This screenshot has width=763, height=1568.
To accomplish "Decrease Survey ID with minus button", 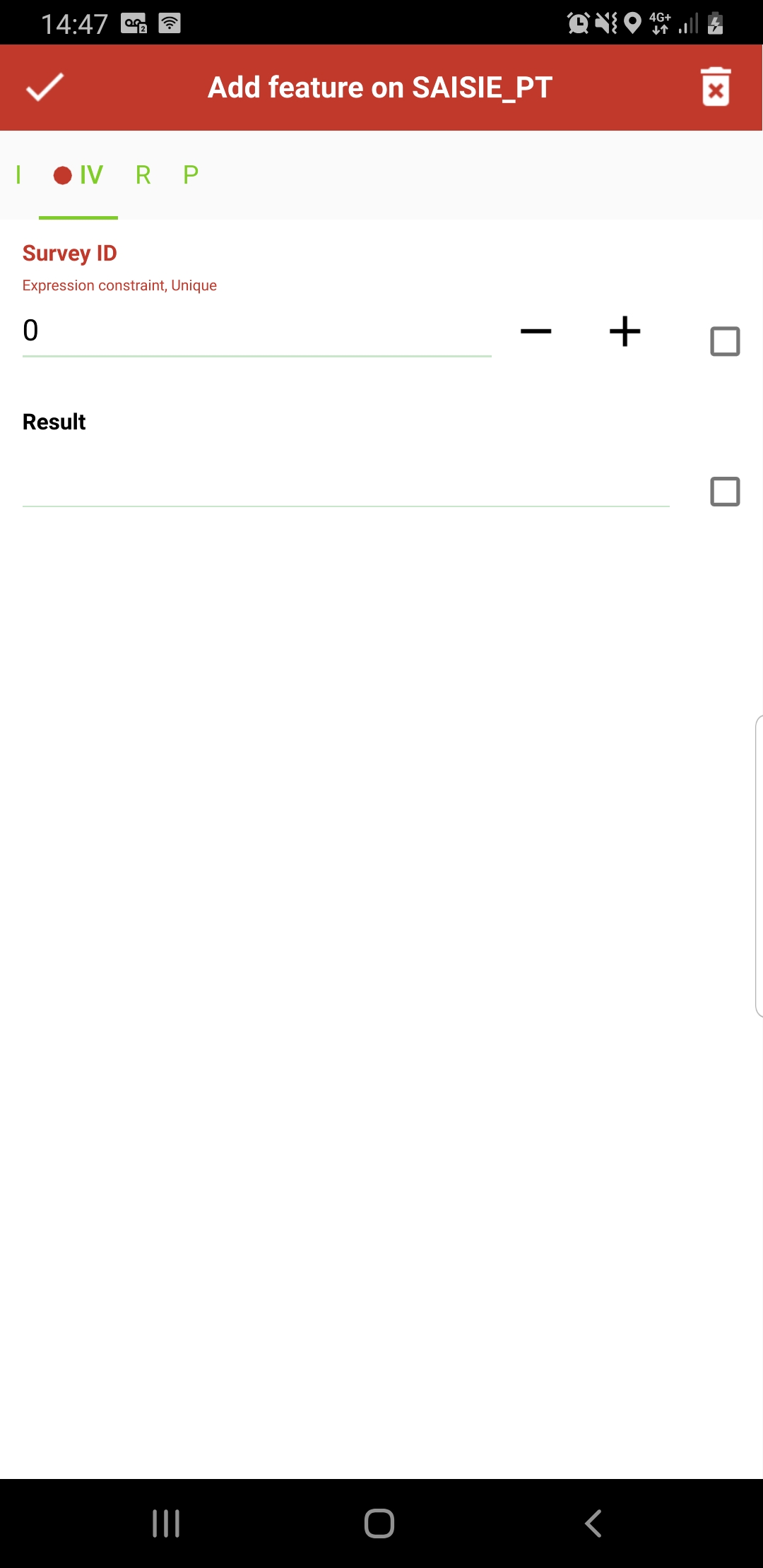I will (536, 331).
